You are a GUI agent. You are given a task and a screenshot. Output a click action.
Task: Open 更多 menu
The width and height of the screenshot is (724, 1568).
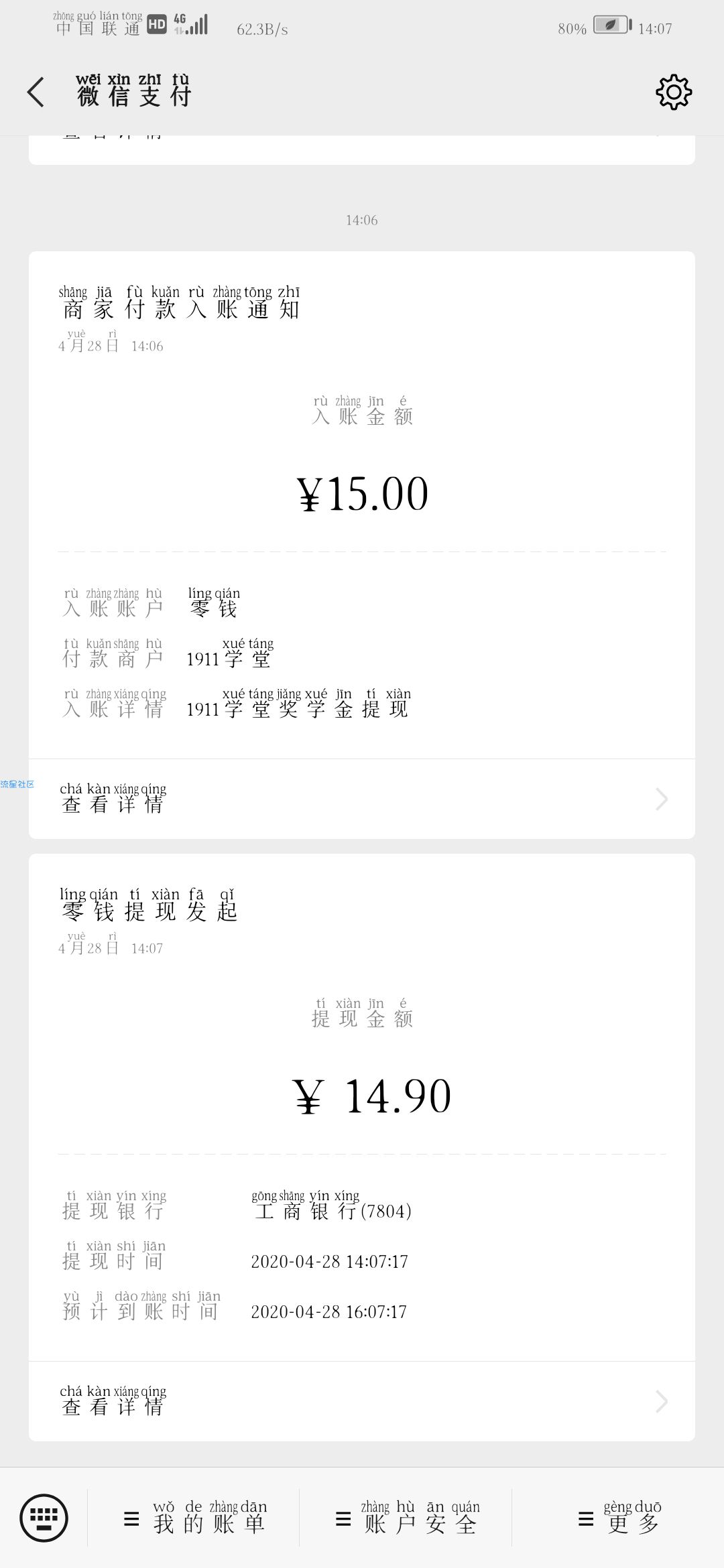(619, 1518)
